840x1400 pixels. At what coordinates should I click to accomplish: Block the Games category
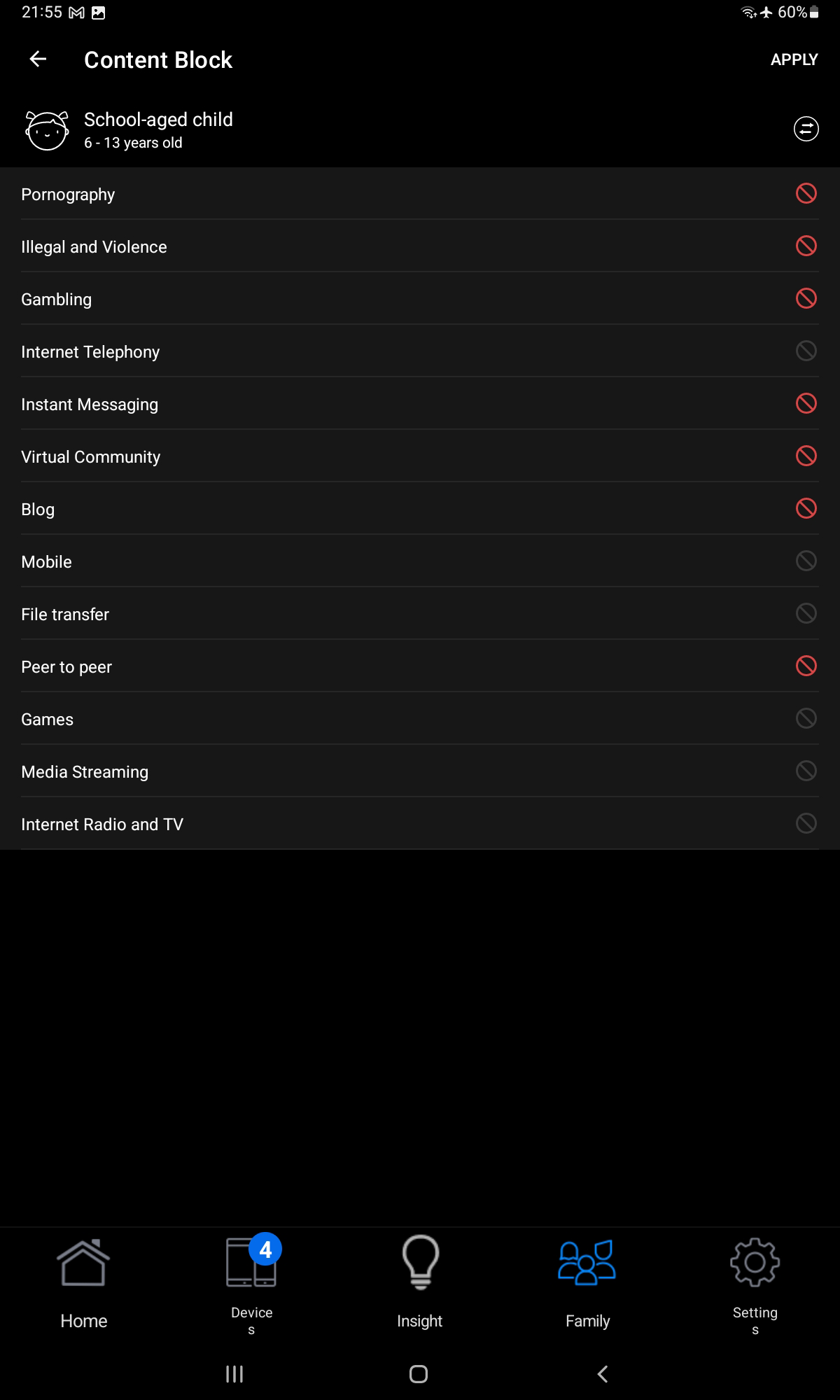[806, 718]
